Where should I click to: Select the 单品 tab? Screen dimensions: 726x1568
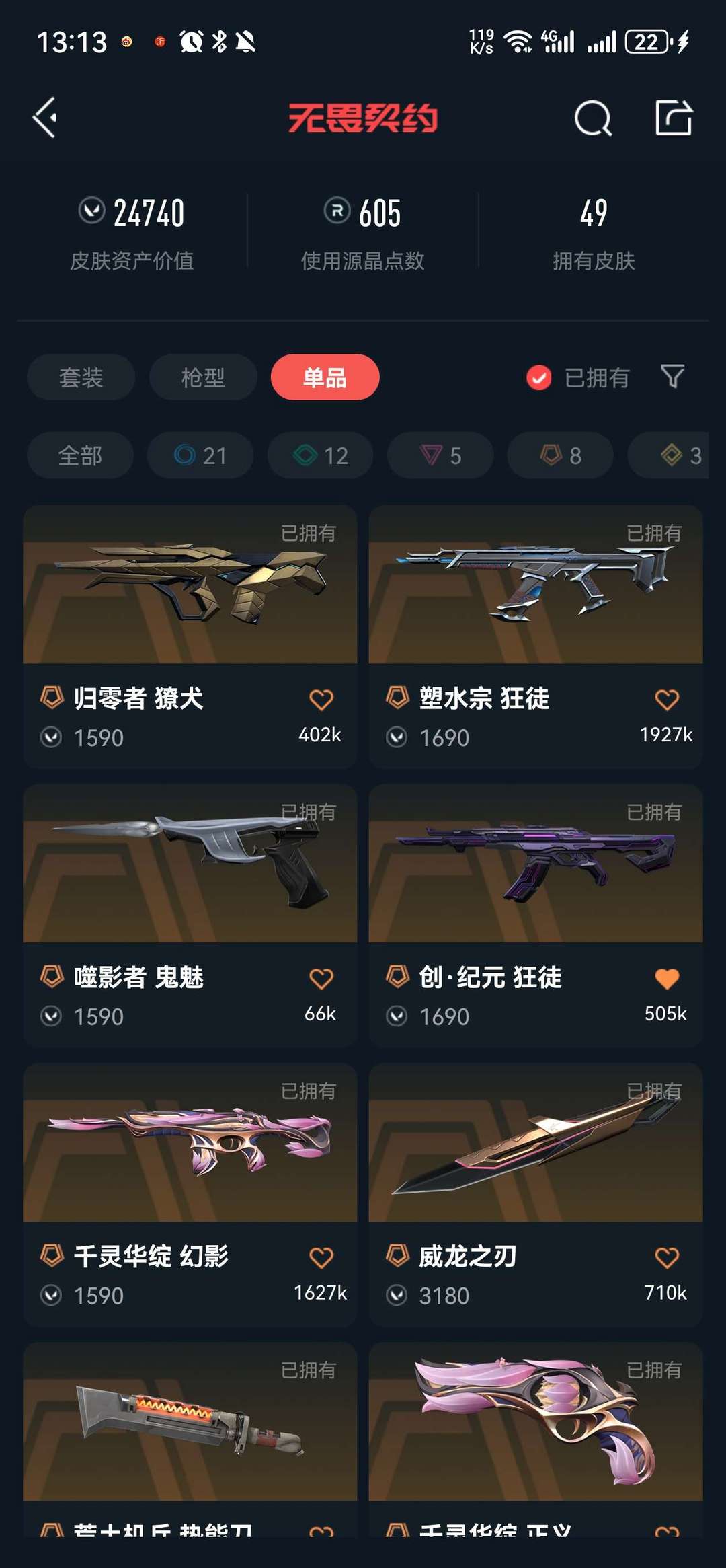pyautogui.click(x=325, y=377)
